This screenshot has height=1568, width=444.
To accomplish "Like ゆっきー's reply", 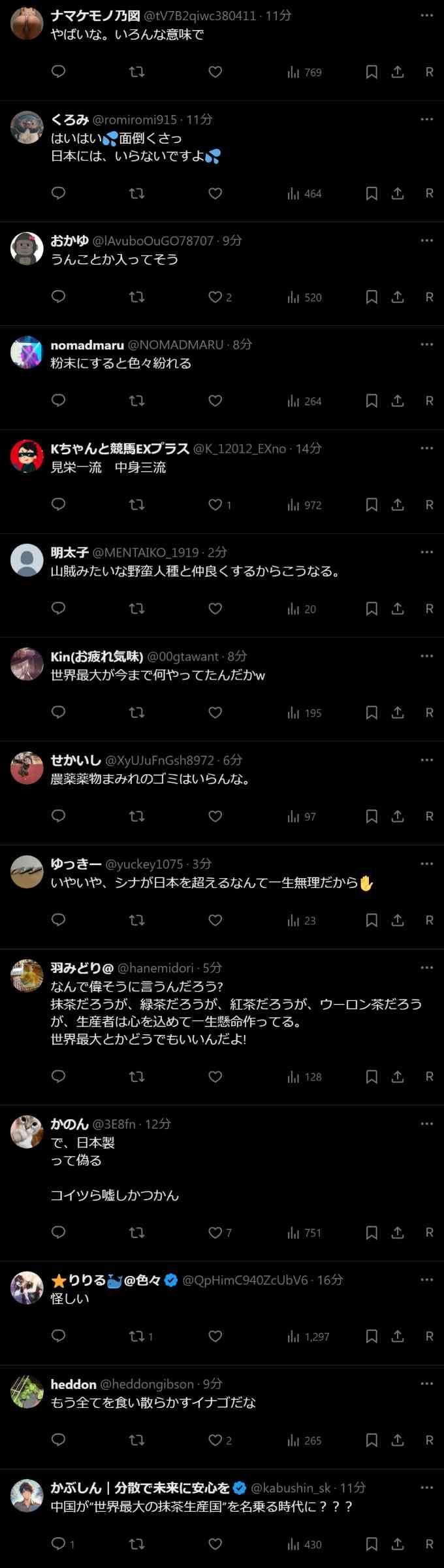I will pyautogui.click(x=215, y=921).
